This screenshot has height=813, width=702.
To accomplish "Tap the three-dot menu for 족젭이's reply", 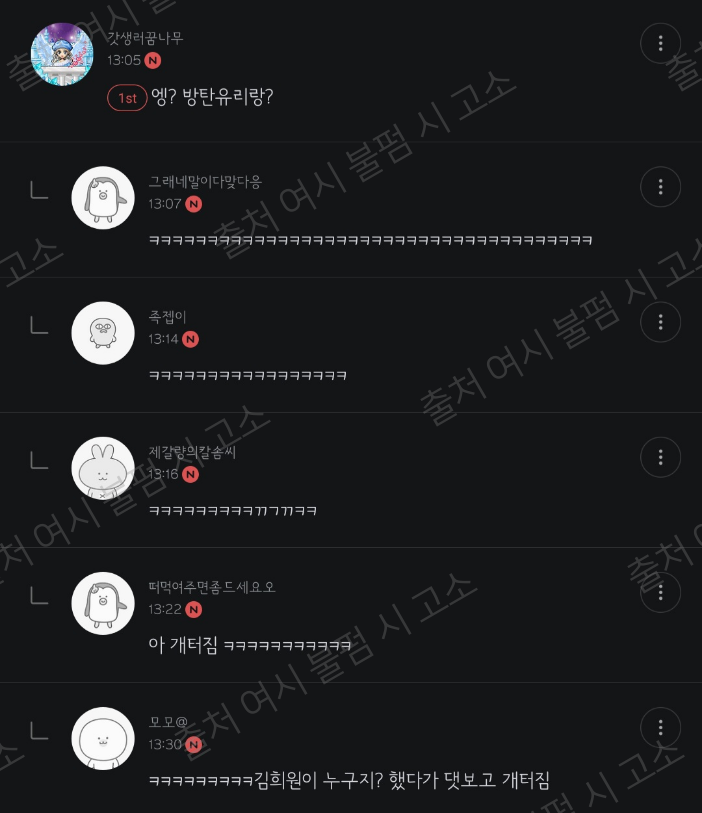I will [x=661, y=322].
